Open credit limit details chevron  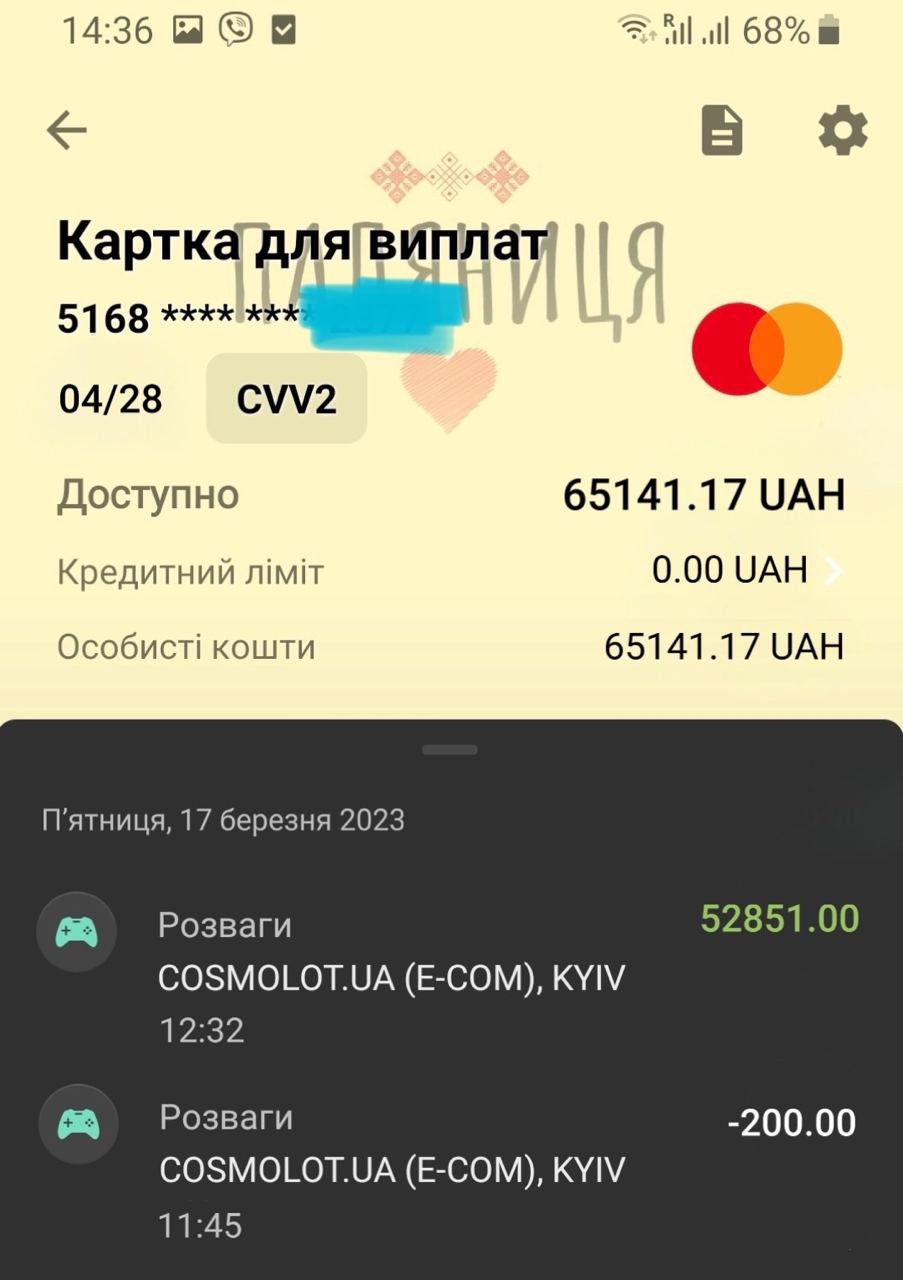833,570
